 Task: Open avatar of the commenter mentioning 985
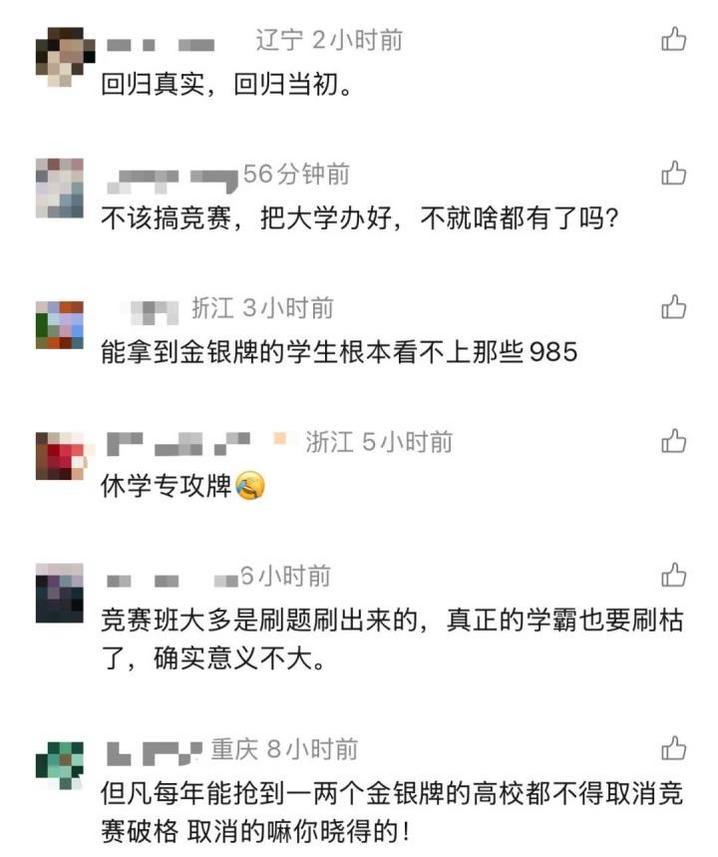click(59, 324)
